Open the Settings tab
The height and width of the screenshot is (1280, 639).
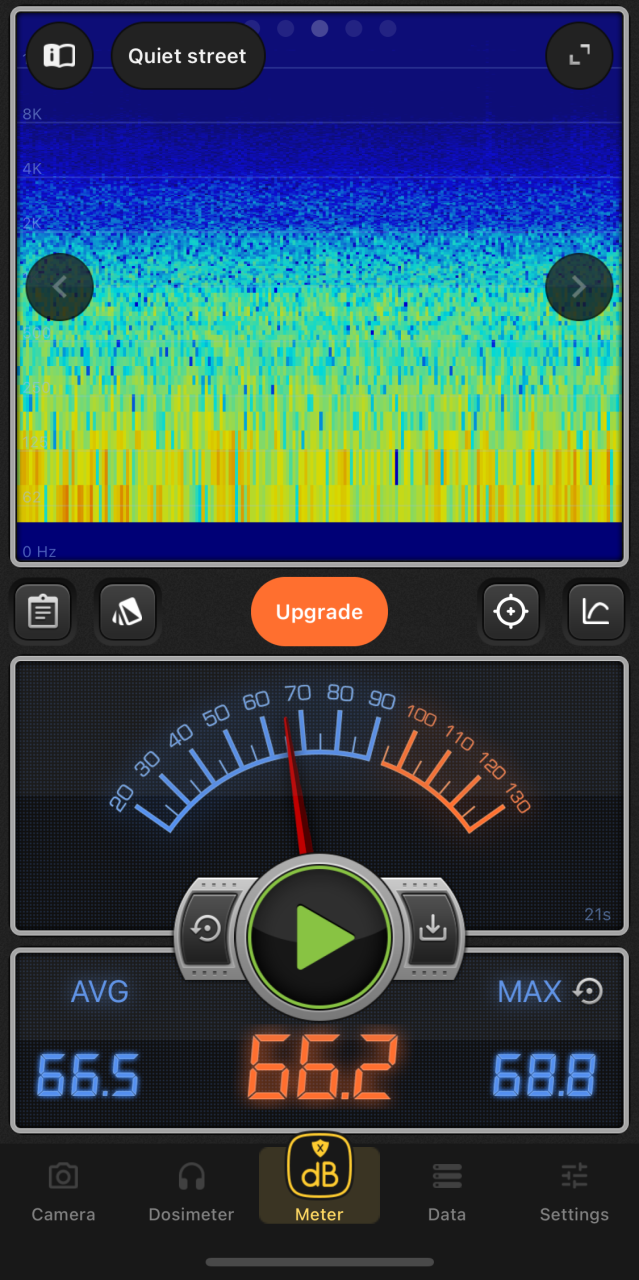574,1192
